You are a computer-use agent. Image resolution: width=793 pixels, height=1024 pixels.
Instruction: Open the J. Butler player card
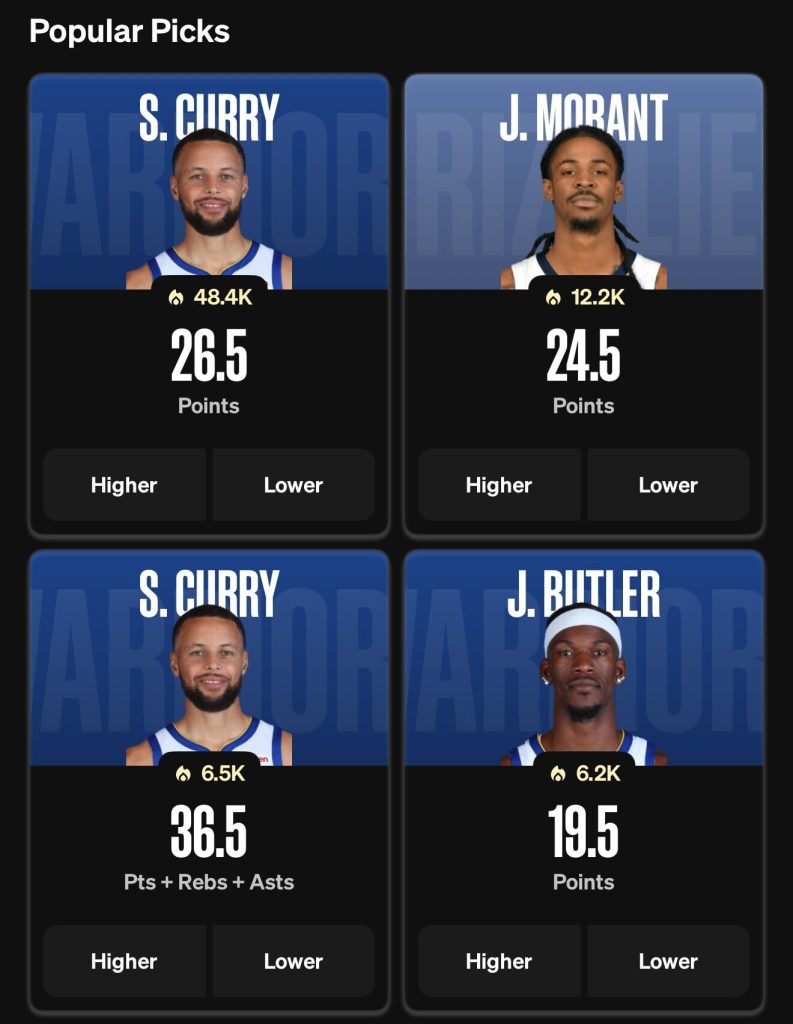pyautogui.click(x=583, y=680)
